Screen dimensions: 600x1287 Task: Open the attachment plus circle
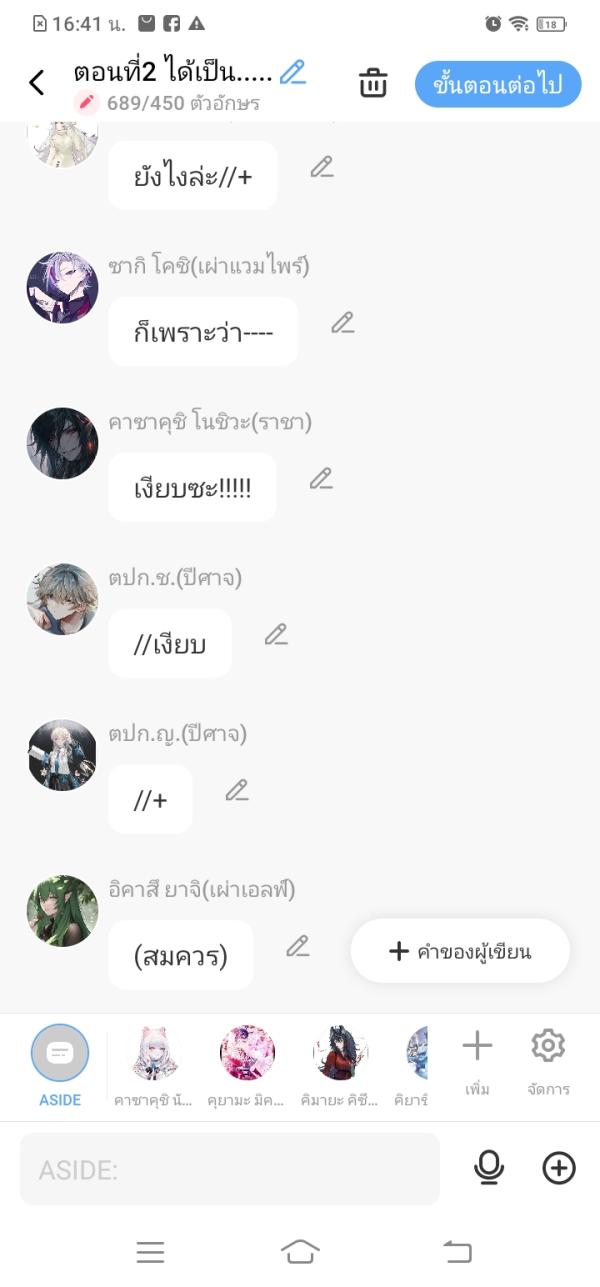[x=559, y=1168]
